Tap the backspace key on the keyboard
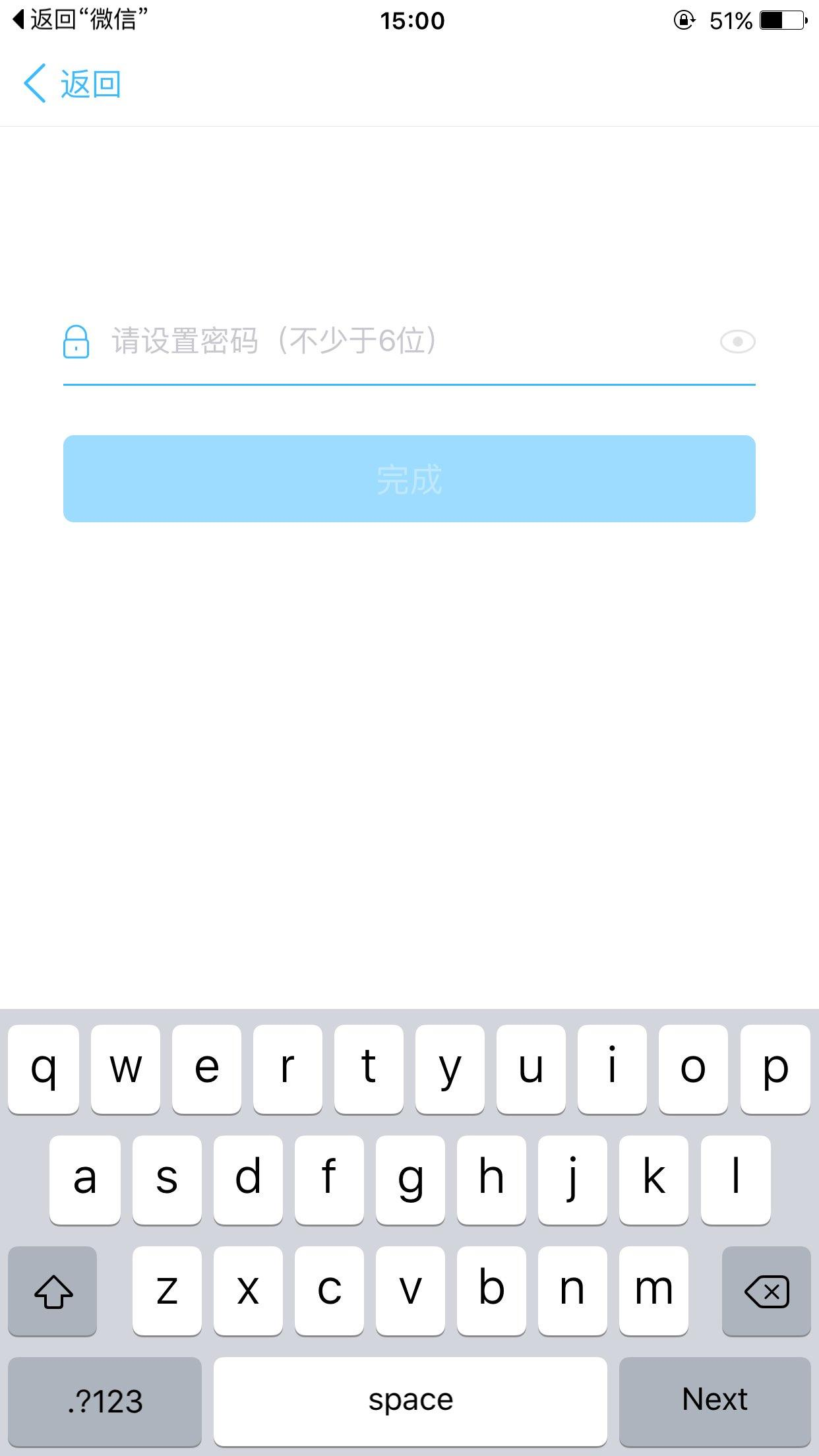 coord(766,1291)
